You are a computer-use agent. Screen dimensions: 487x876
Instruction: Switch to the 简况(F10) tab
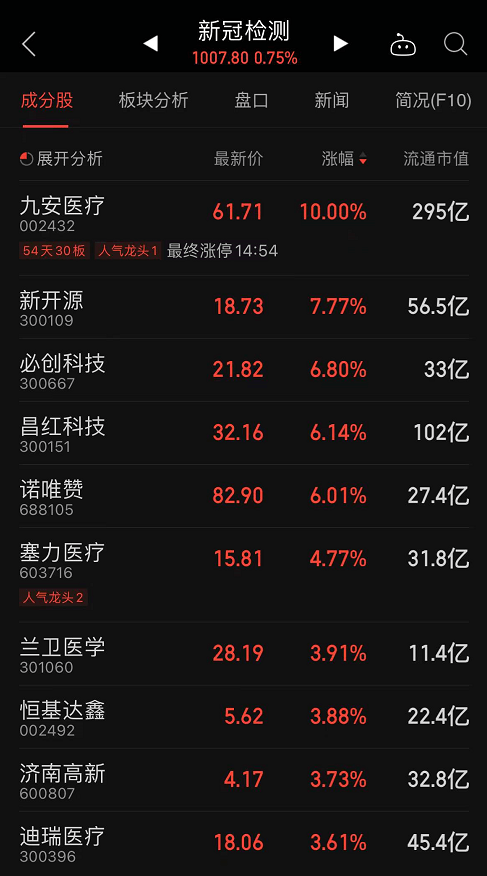coord(433,101)
